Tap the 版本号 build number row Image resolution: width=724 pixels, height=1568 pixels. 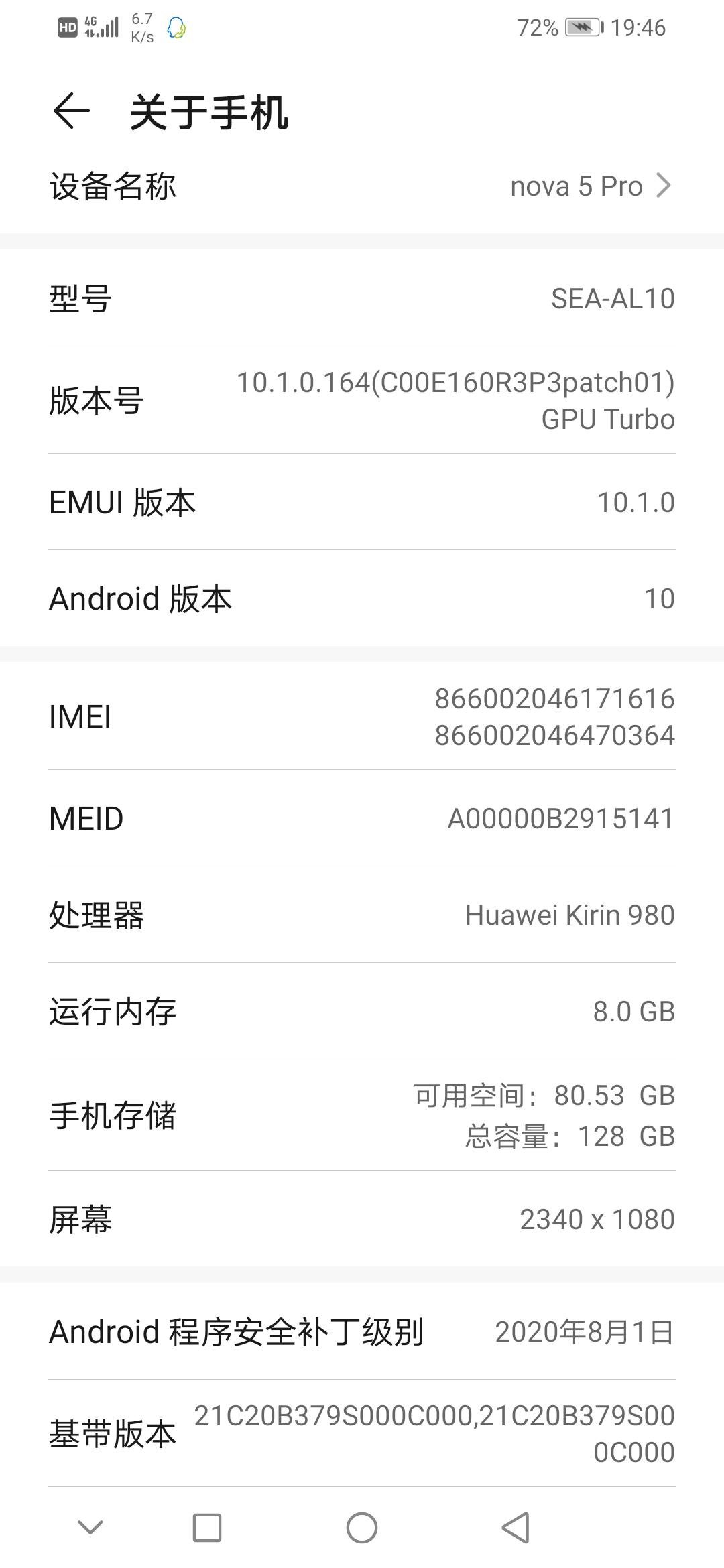(x=362, y=400)
